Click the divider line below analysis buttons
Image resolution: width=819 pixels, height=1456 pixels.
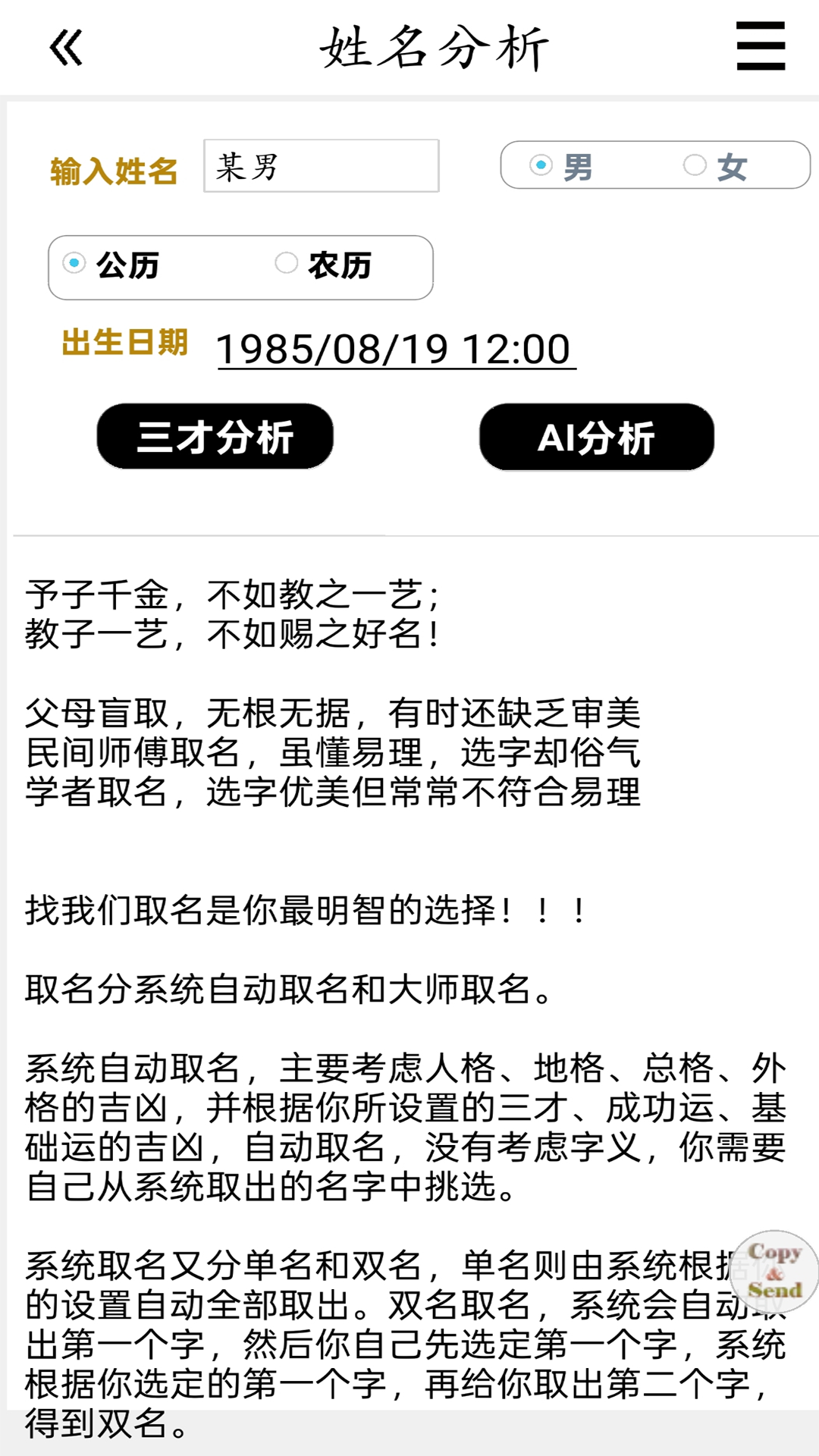pos(409,535)
